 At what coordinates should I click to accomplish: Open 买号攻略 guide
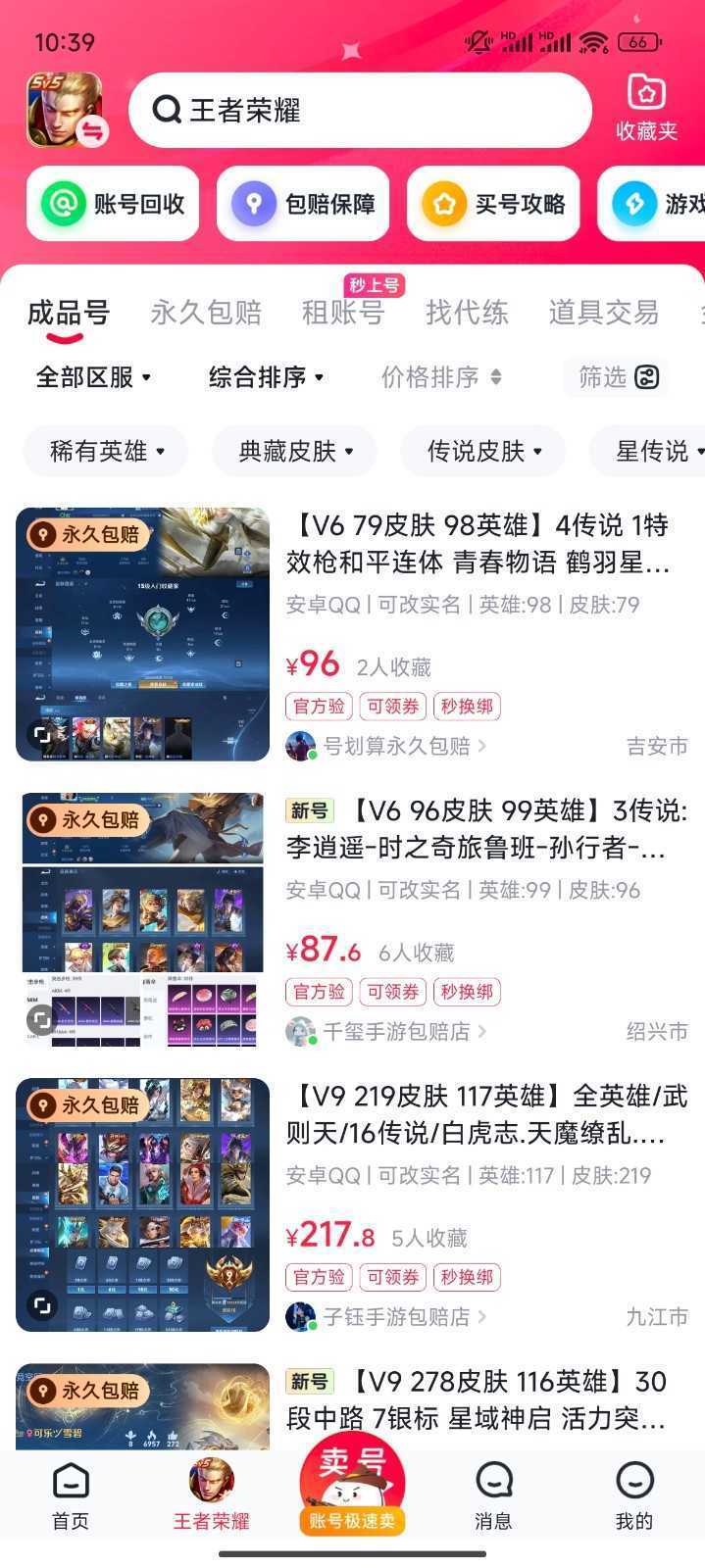click(x=493, y=204)
